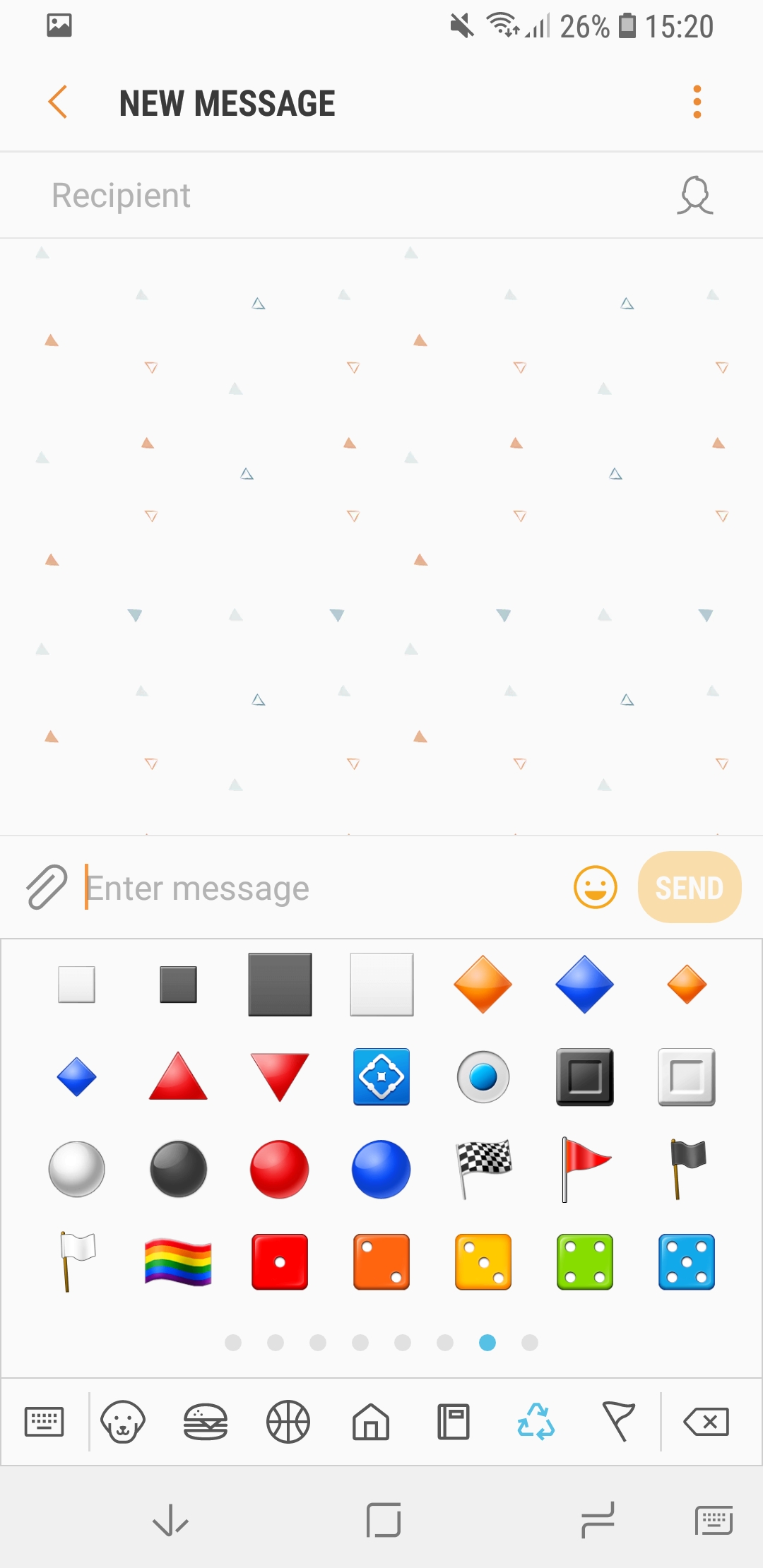
Task: Go back from New Message
Action: pyautogui.click(x=58, y=102)
